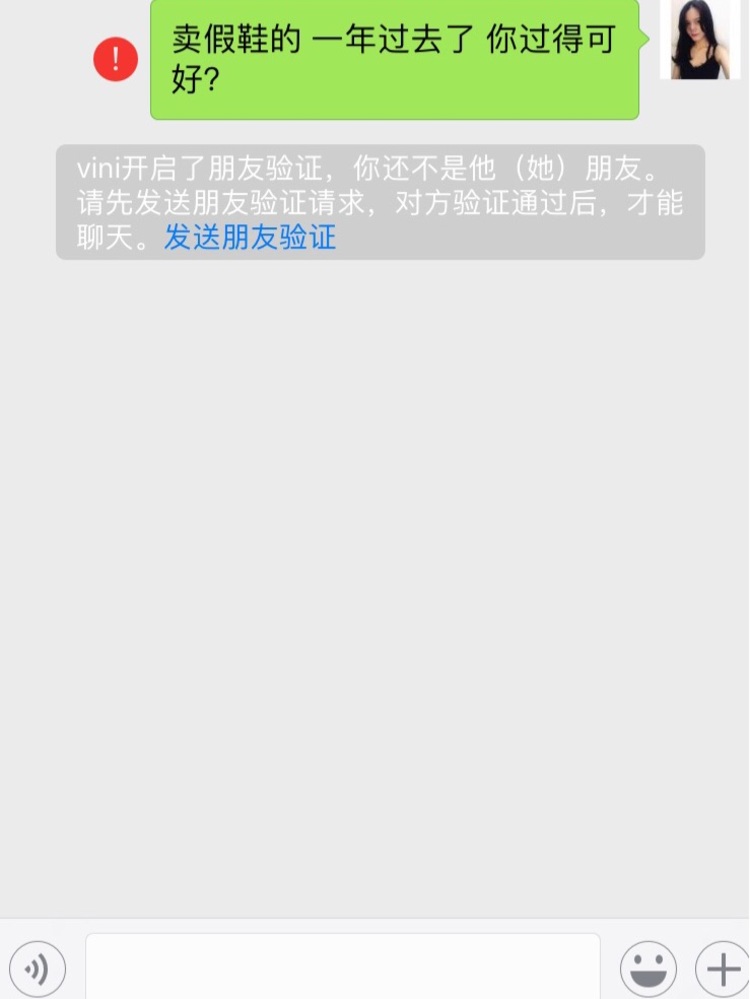Screen dimensions: 750x999
Task: Open the sender's profile avatar
Action: click(700, 40)
